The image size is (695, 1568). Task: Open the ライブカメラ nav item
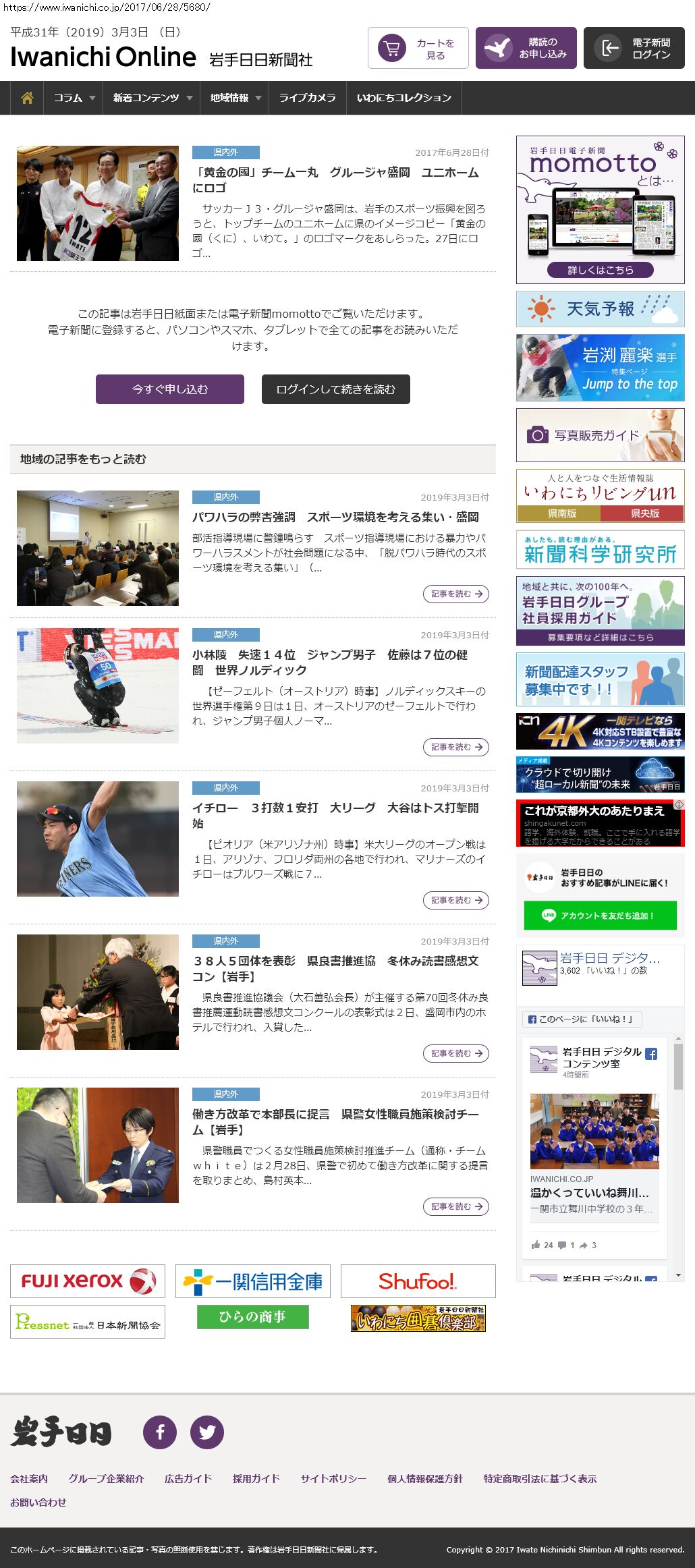(307, 98)
